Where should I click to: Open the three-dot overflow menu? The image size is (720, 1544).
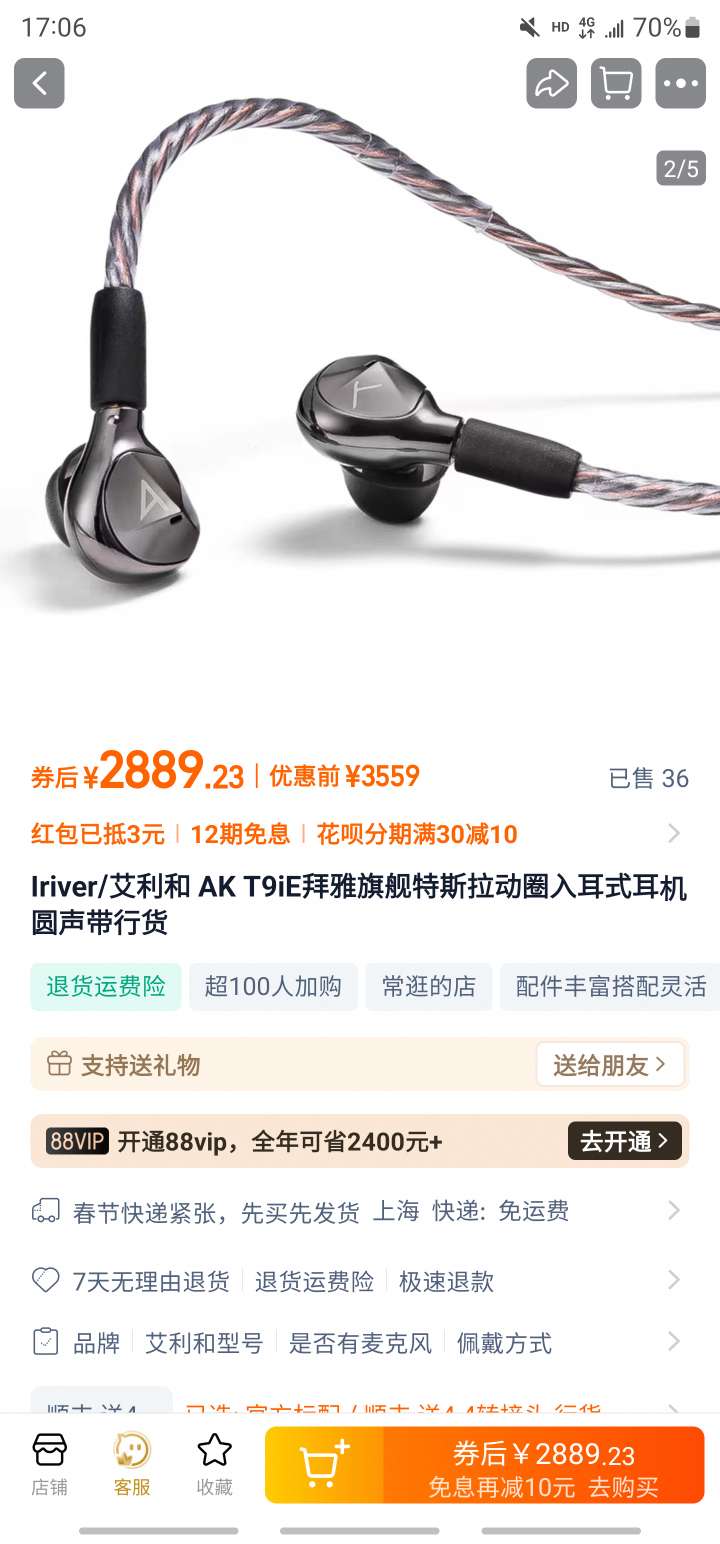pos(680,83)
